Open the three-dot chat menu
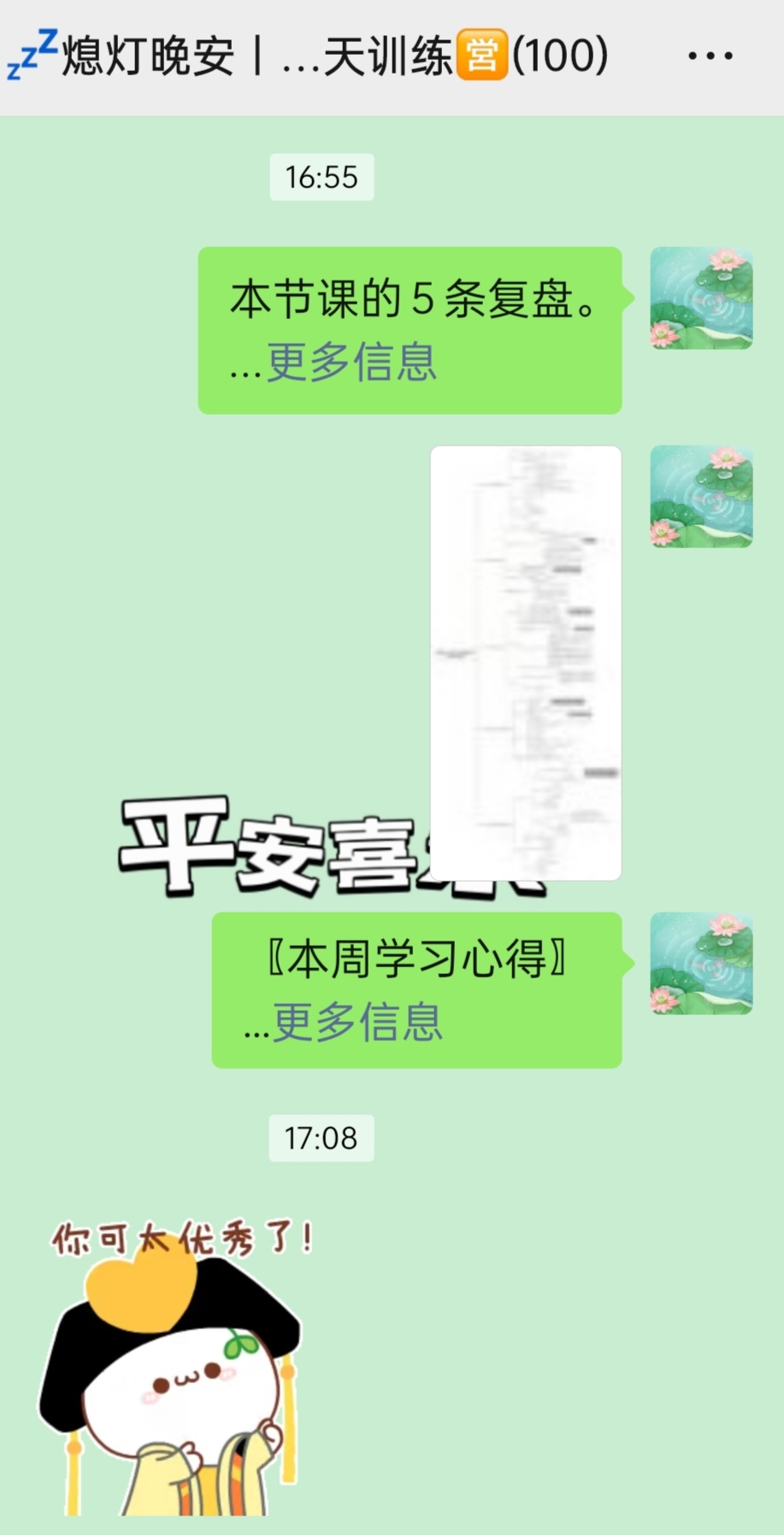 710,56
